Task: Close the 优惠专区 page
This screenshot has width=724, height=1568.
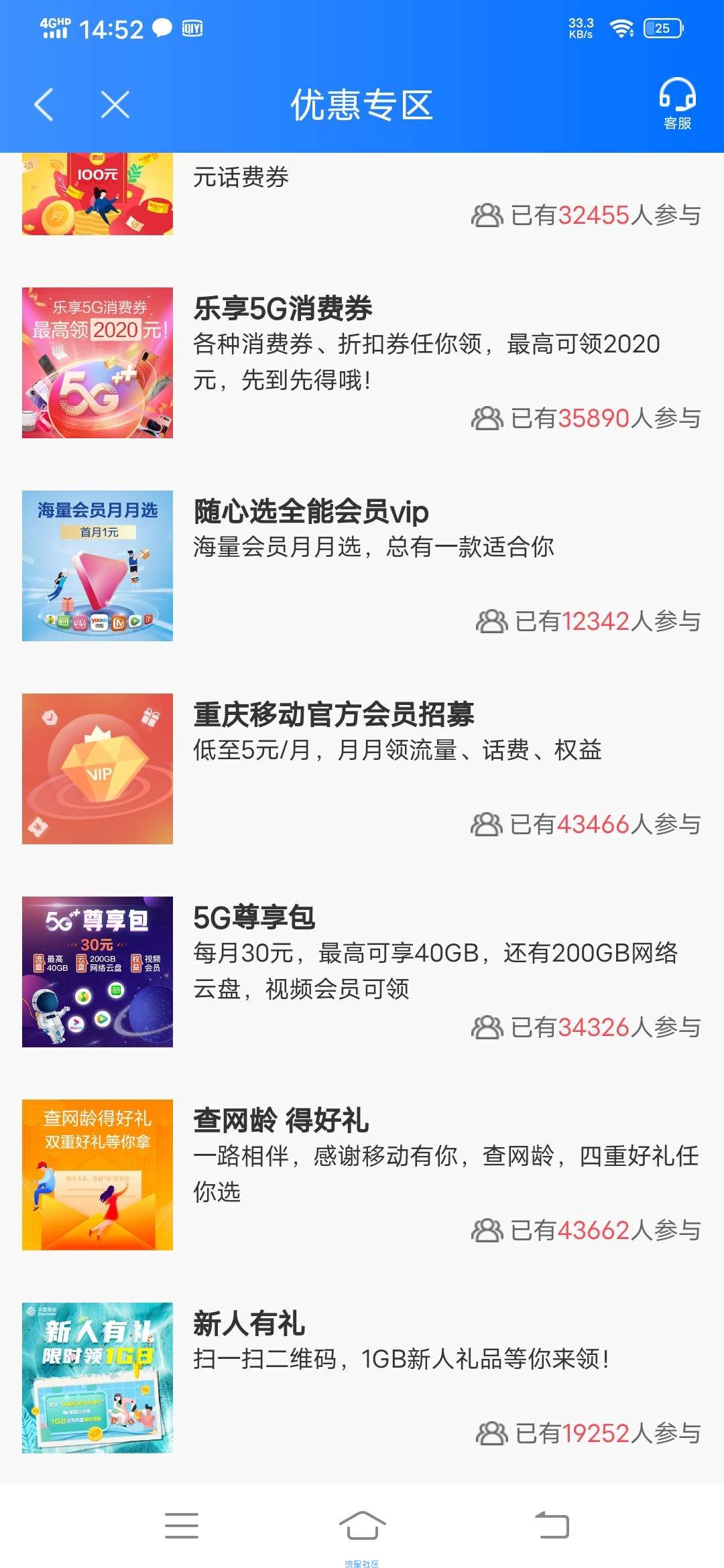Action: [x=115, y=105]
